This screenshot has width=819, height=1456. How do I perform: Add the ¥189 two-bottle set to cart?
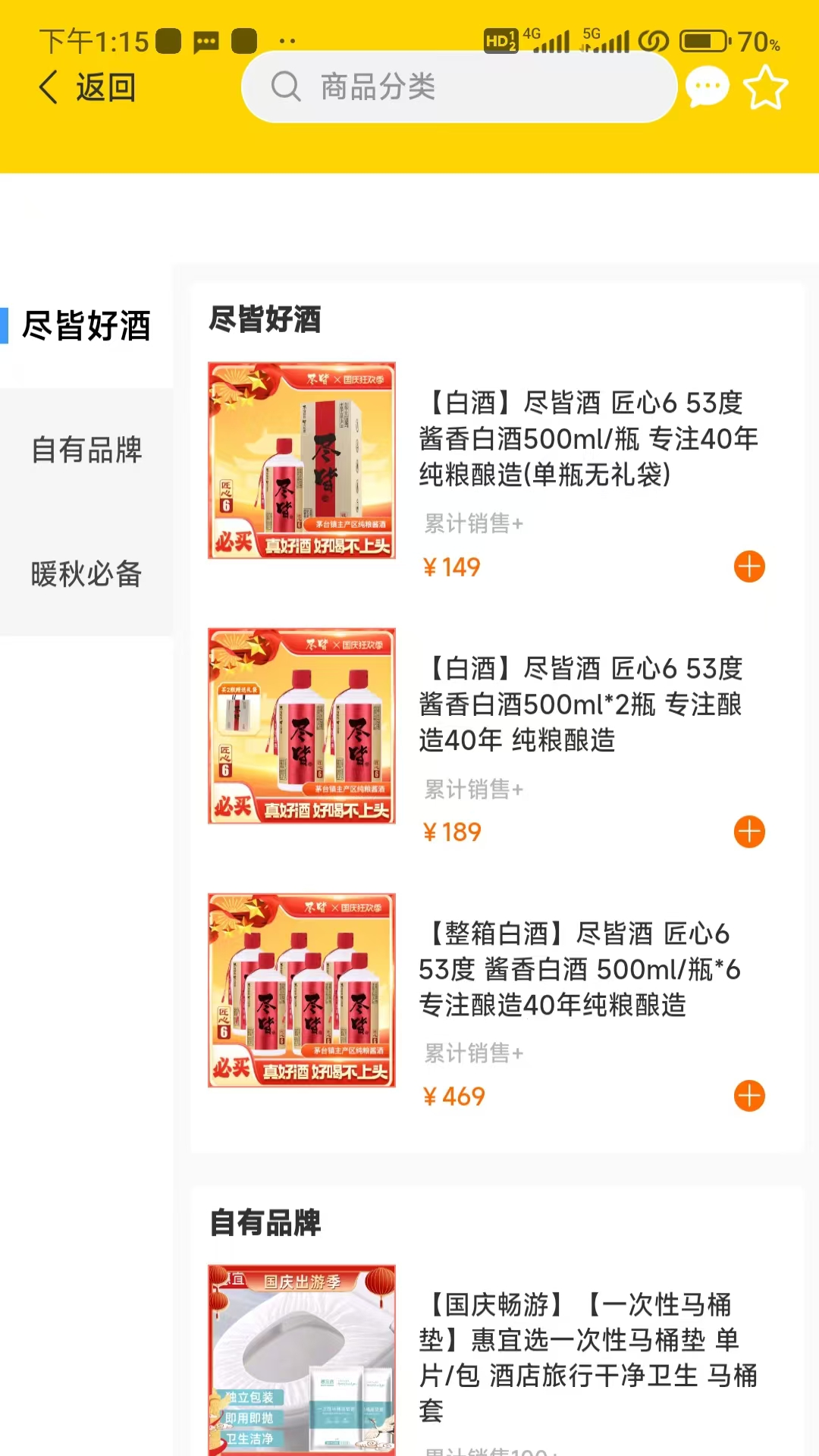coord(748,832)
